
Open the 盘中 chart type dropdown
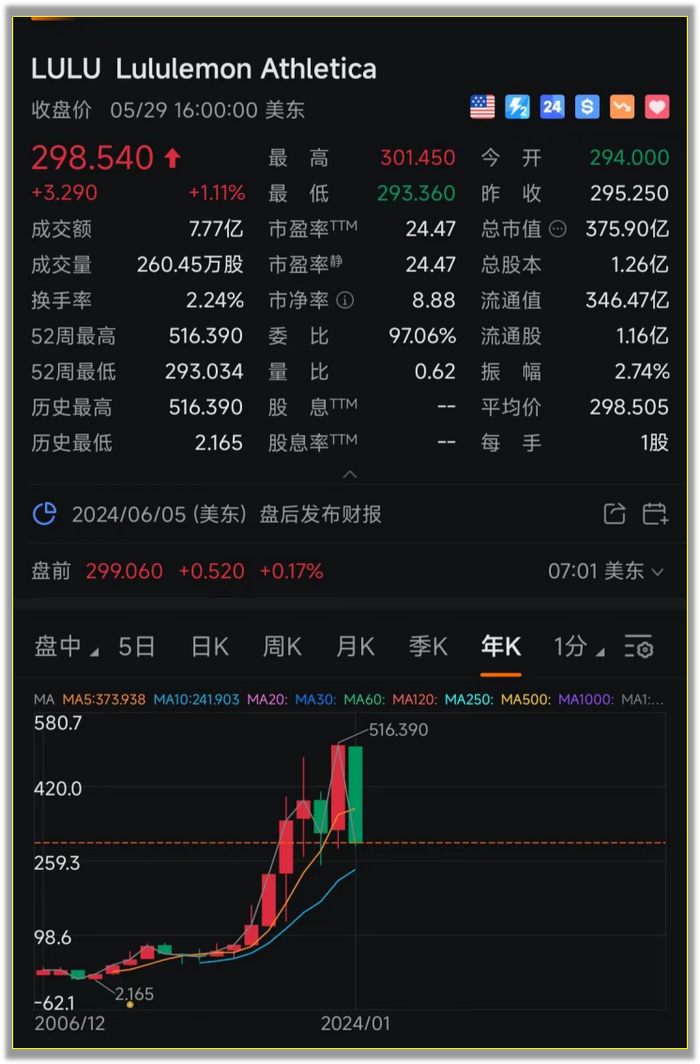(x=66, y=647)
